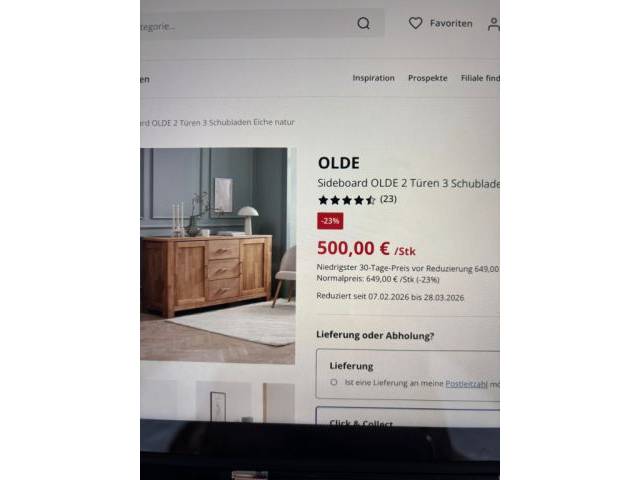
Task: View the OLDE sideboard main product image
Action: point(217,255)
